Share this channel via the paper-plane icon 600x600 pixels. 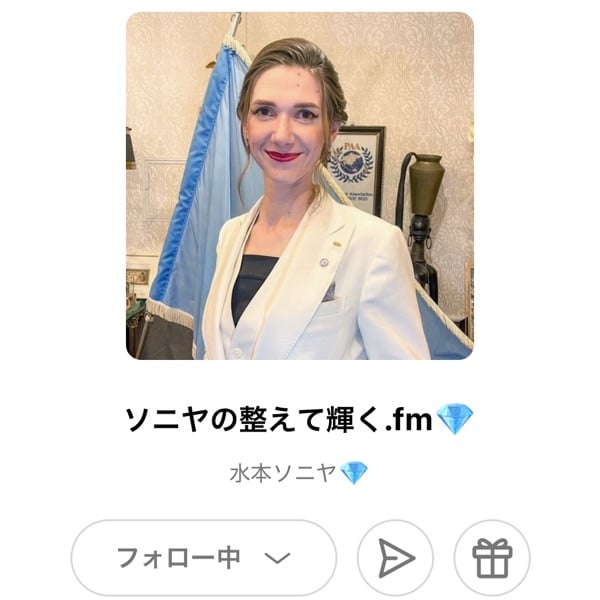tap(395, 557)
